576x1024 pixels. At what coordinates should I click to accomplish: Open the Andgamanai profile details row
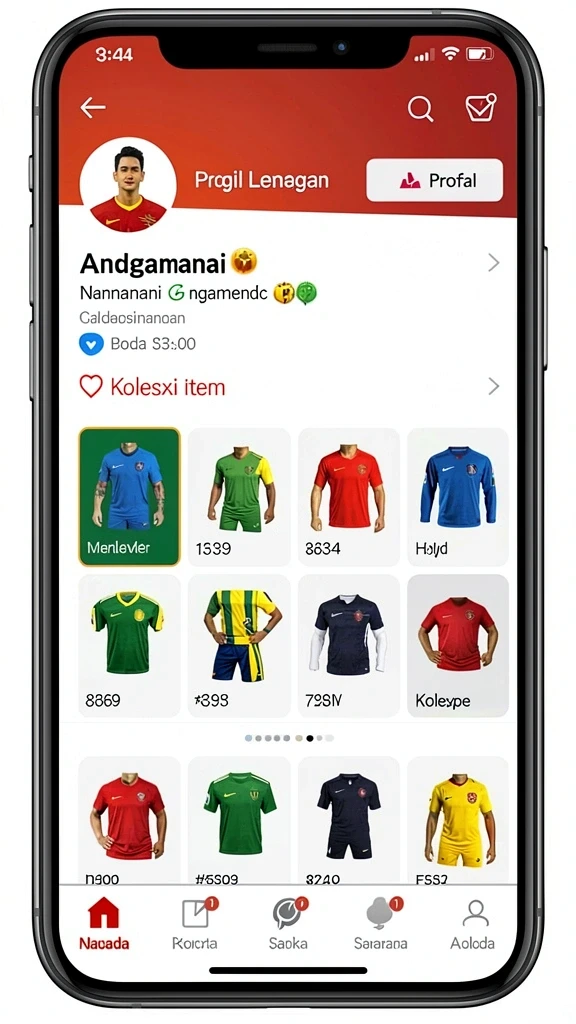(x=289, y=263)
